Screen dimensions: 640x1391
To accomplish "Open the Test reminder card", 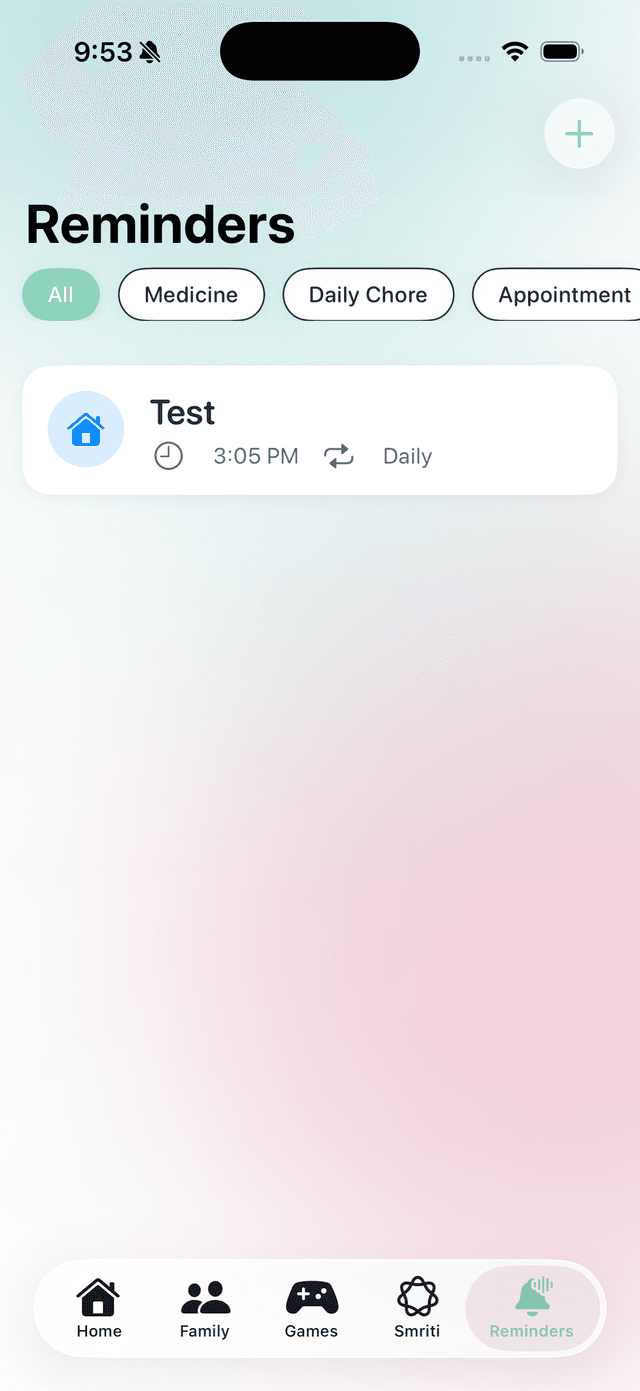I will tap(319, 430).
